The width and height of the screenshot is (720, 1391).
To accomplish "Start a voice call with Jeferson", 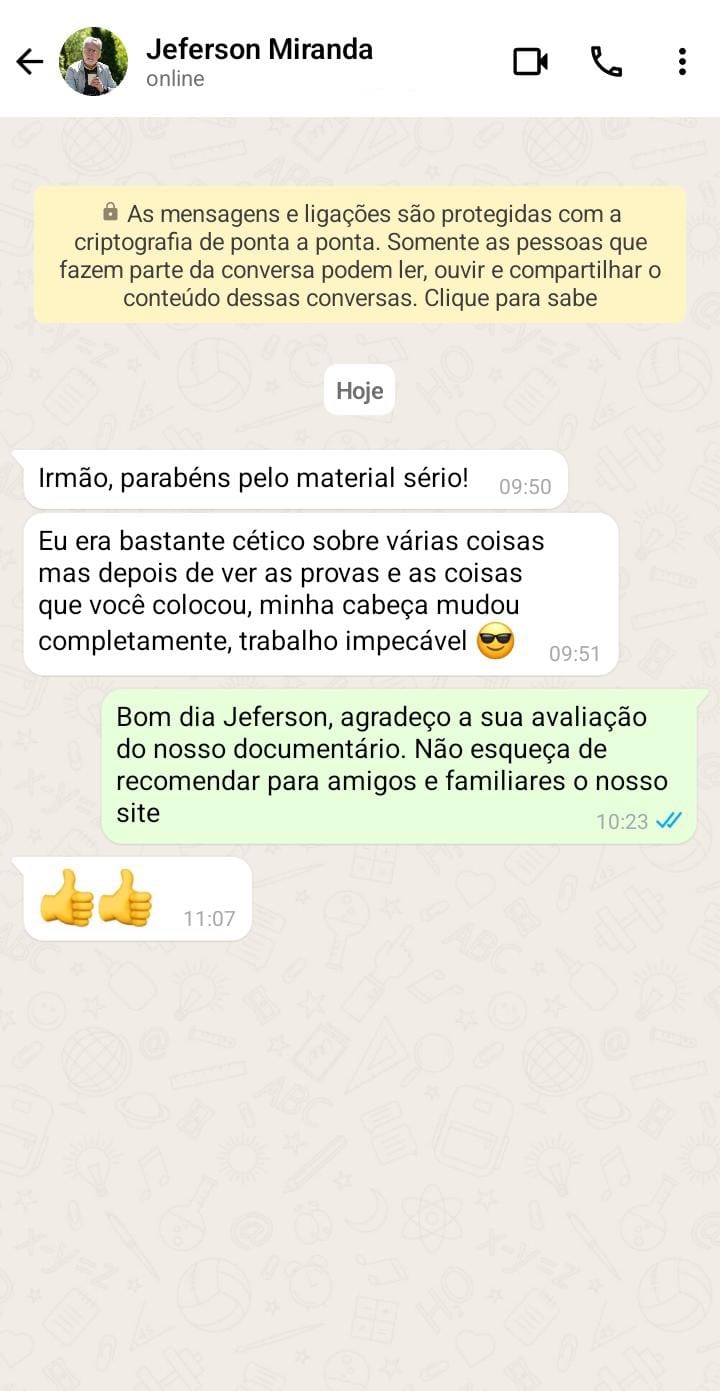I will pyautogui.click(x=606, y=62).
